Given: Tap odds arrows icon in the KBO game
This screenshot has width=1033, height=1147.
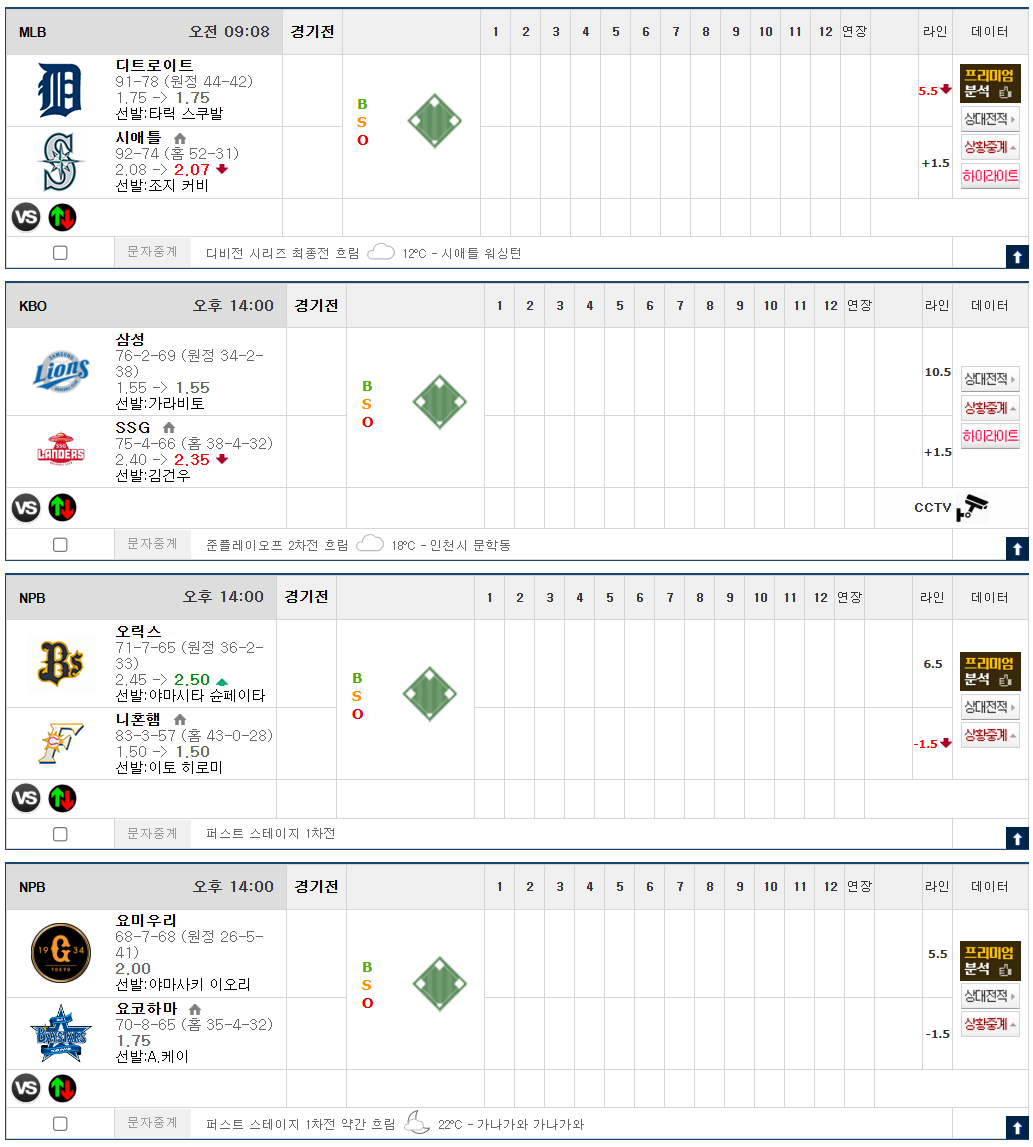Looking at the screenshot, I should (x=62, y=508).
